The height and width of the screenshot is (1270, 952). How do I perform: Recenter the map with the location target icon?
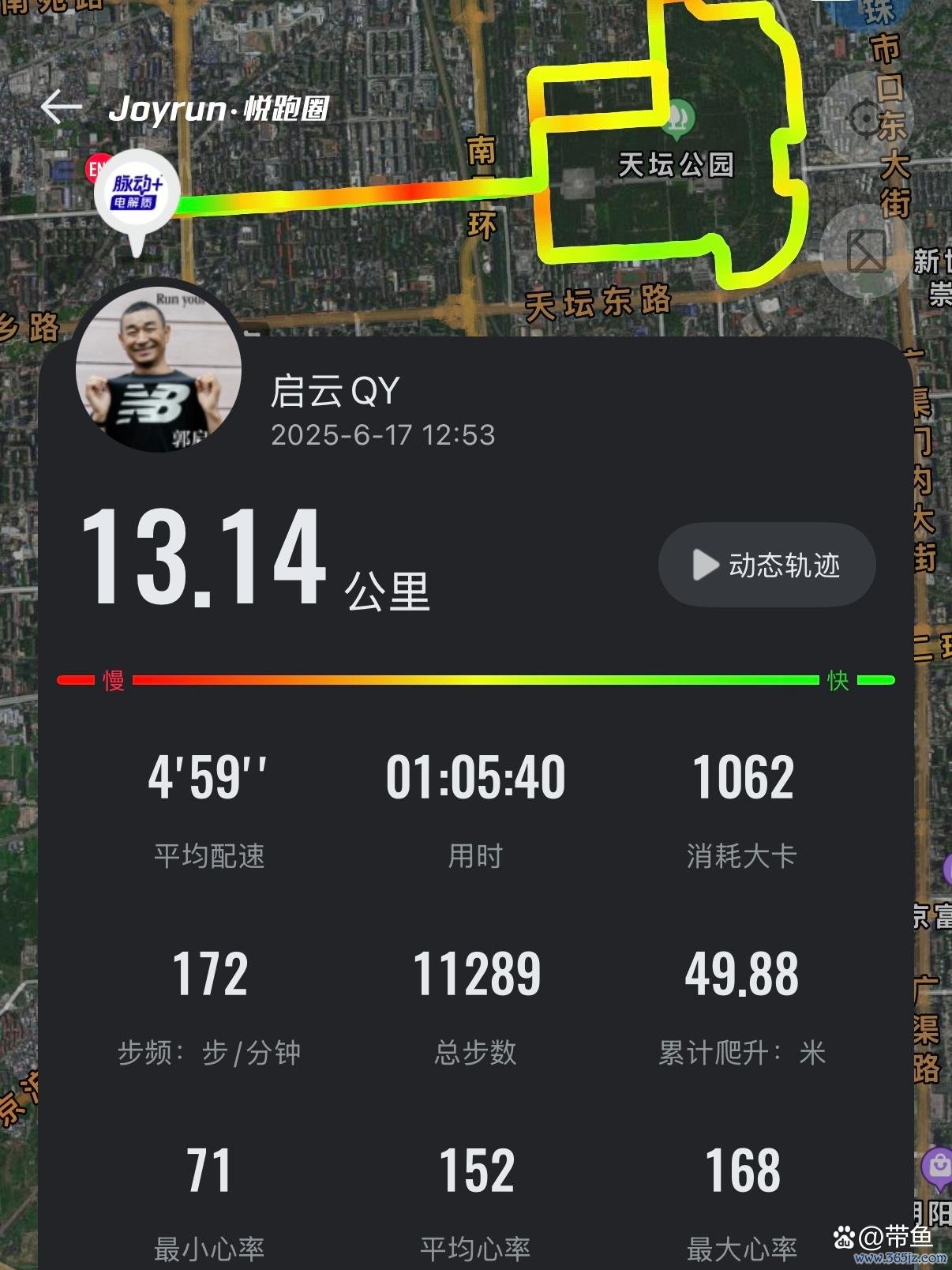pos(864,119)
